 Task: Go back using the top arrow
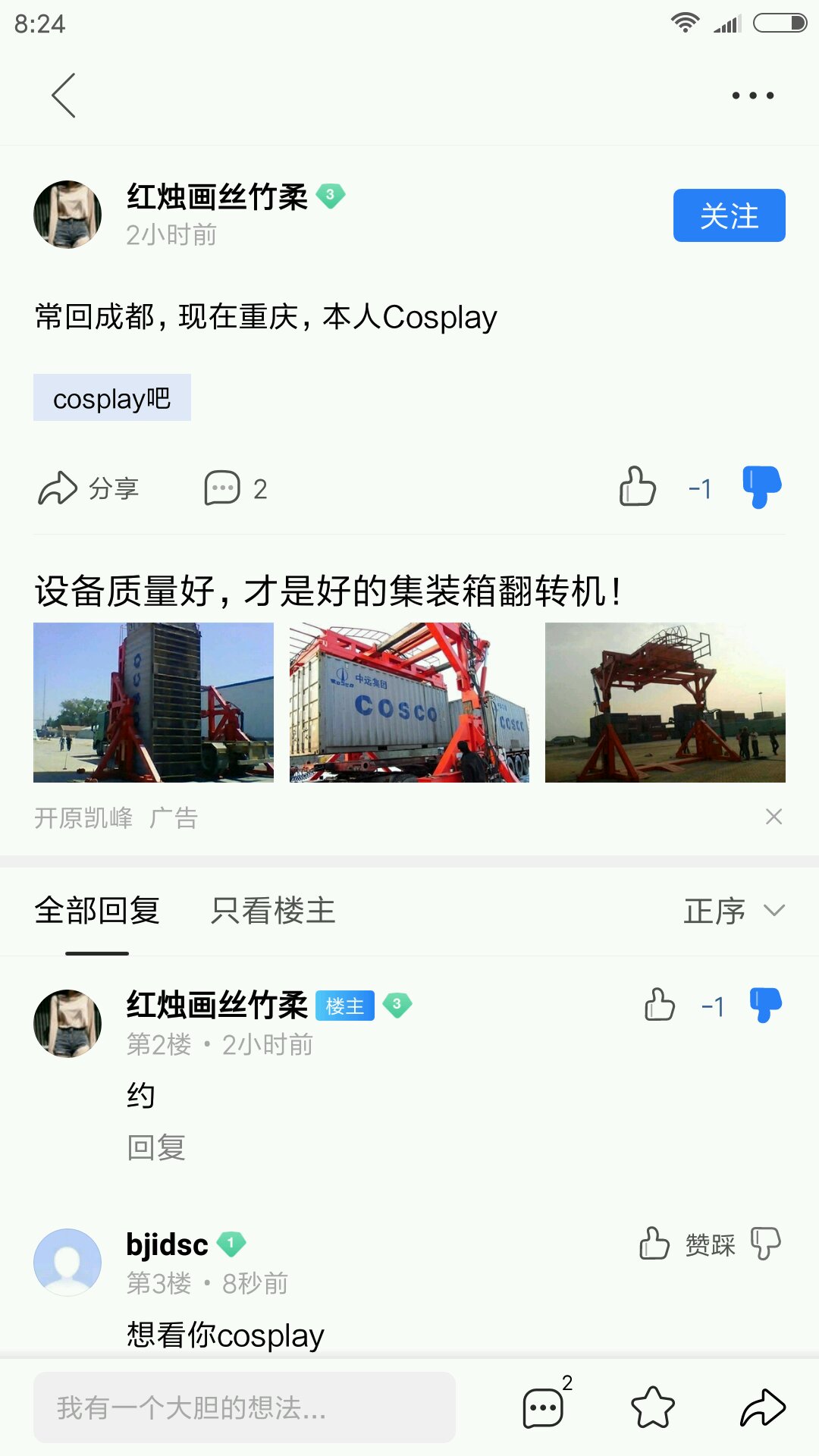point(64,96)
